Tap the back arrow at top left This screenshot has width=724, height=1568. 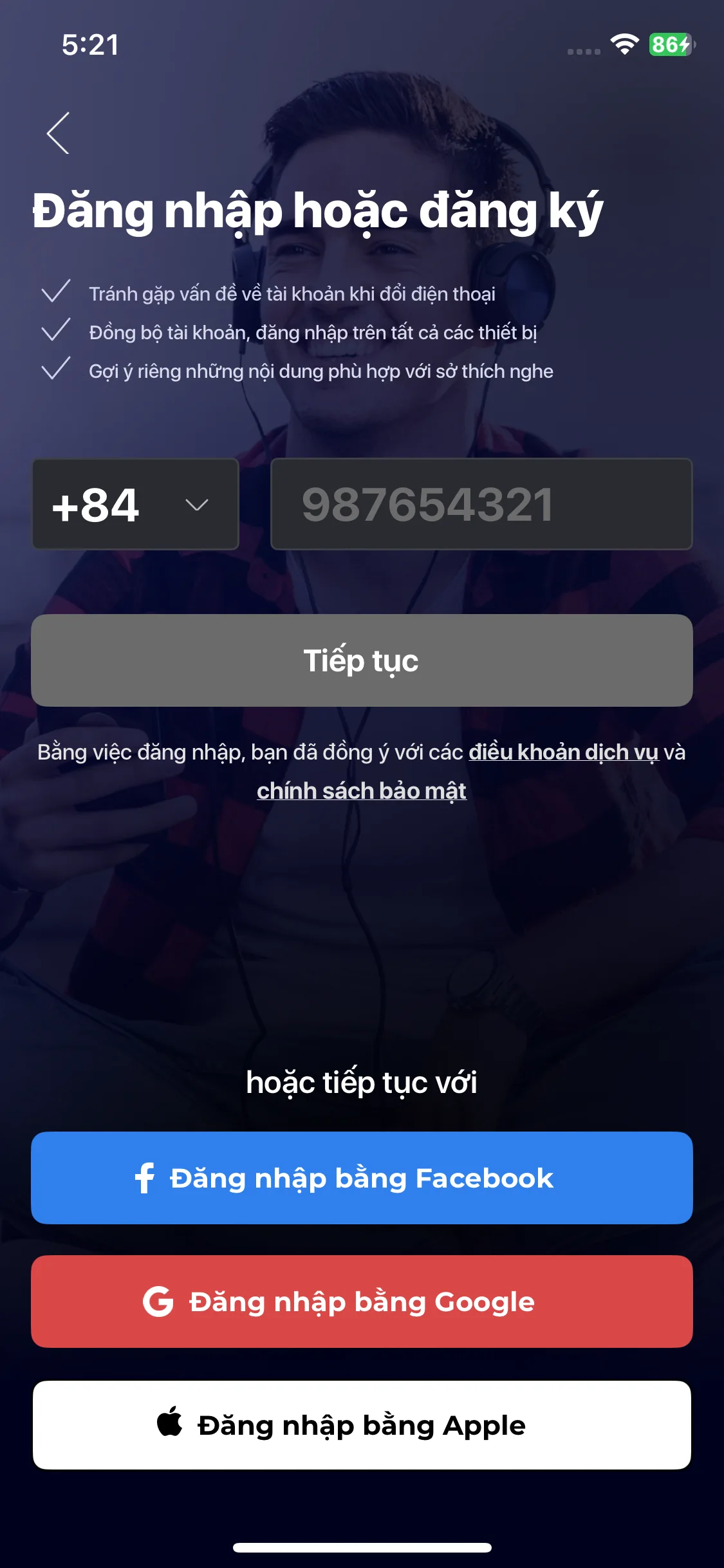[57, 131]
